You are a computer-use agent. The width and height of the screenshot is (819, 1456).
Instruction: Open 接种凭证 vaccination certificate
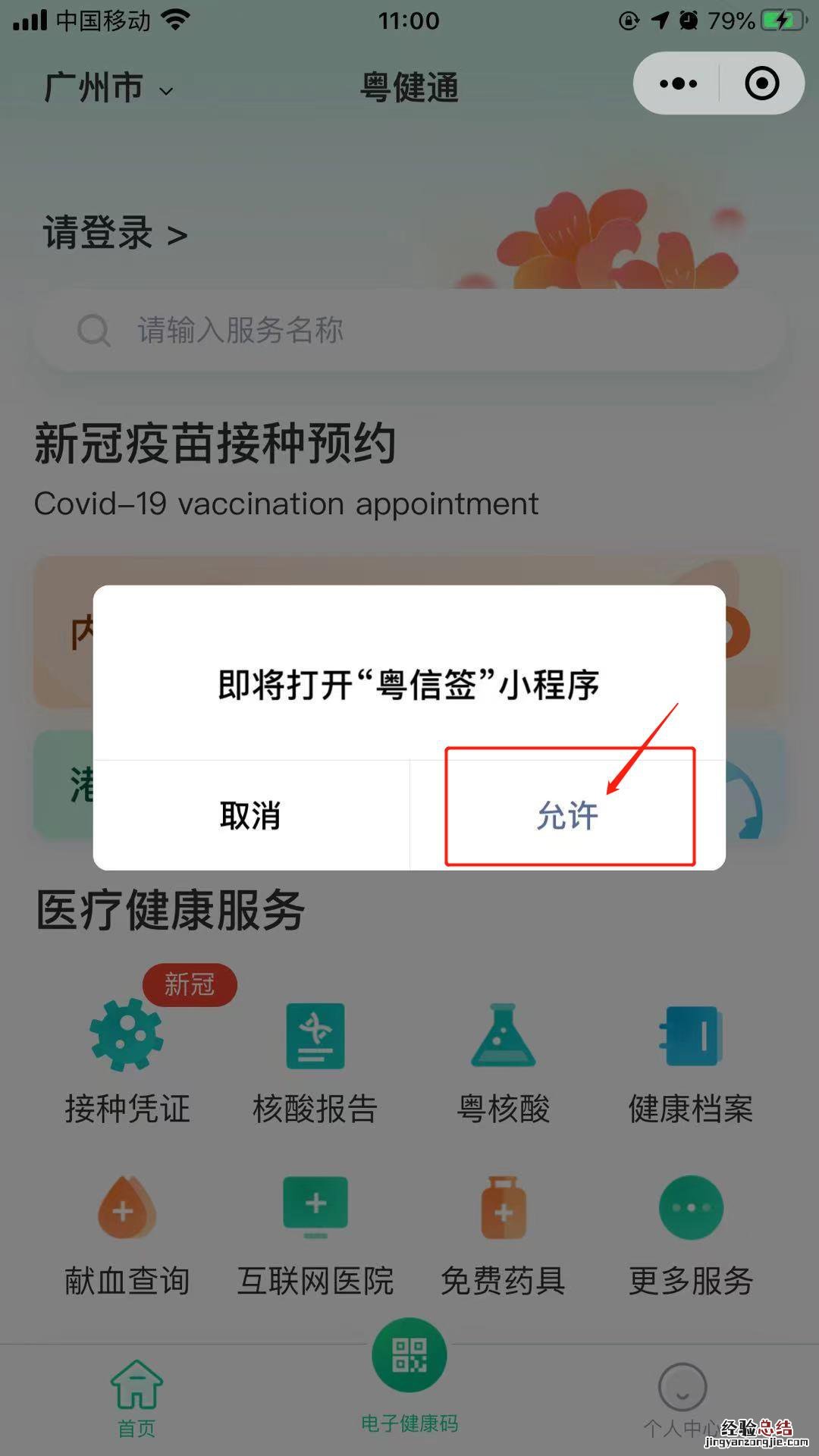(x=127, y=1062)
